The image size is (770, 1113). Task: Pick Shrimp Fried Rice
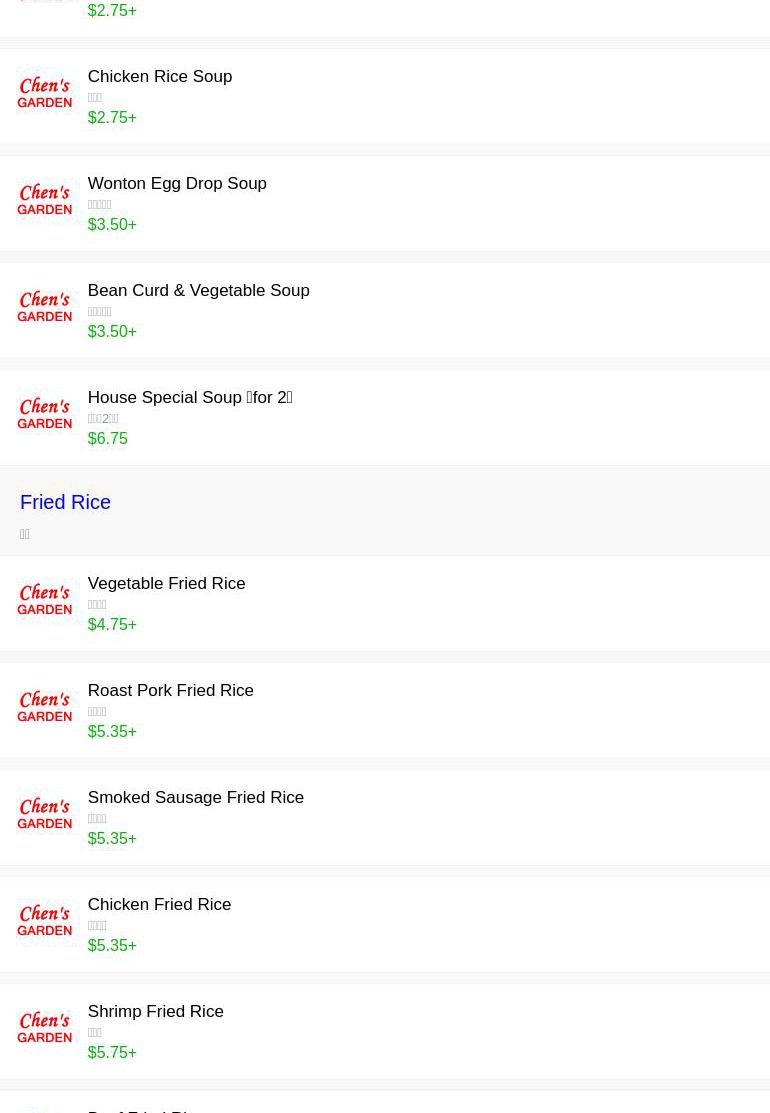[x=155, y=1012]
